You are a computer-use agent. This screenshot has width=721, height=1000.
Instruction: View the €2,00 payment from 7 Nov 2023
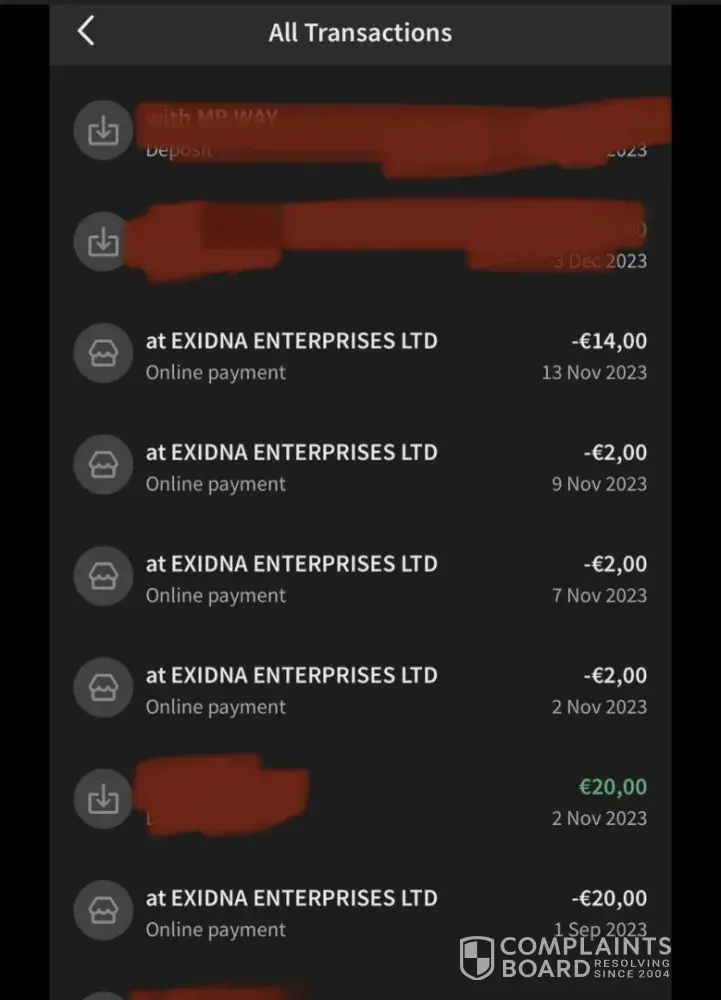(360, 579)
